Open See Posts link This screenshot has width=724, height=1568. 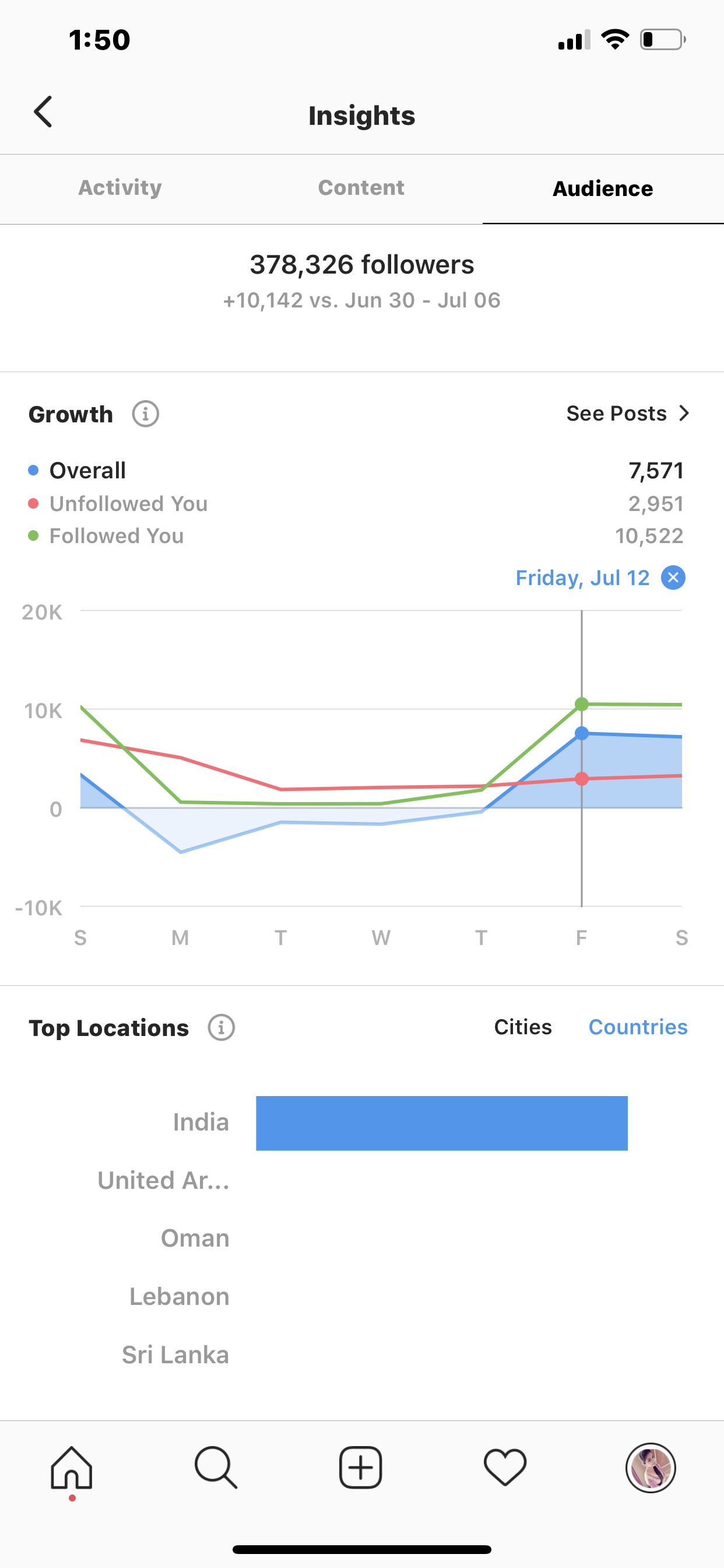(x=628, y=414)
